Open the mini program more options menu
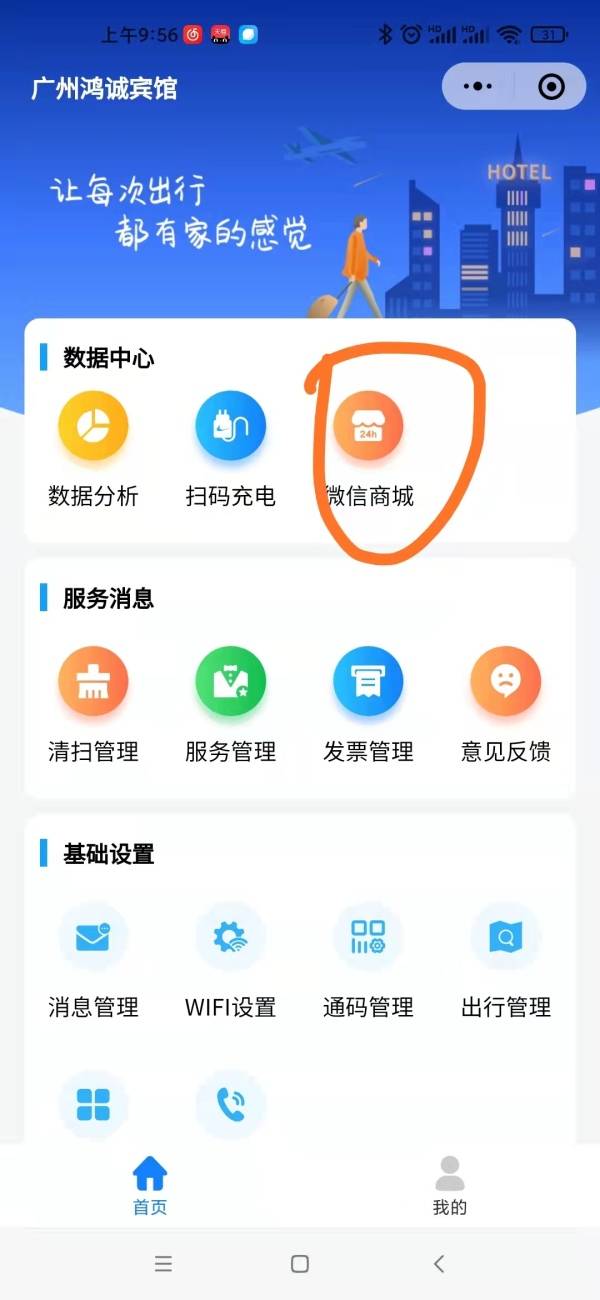The height and width of the screenshot is (1300, 600). tap(478, 87)
